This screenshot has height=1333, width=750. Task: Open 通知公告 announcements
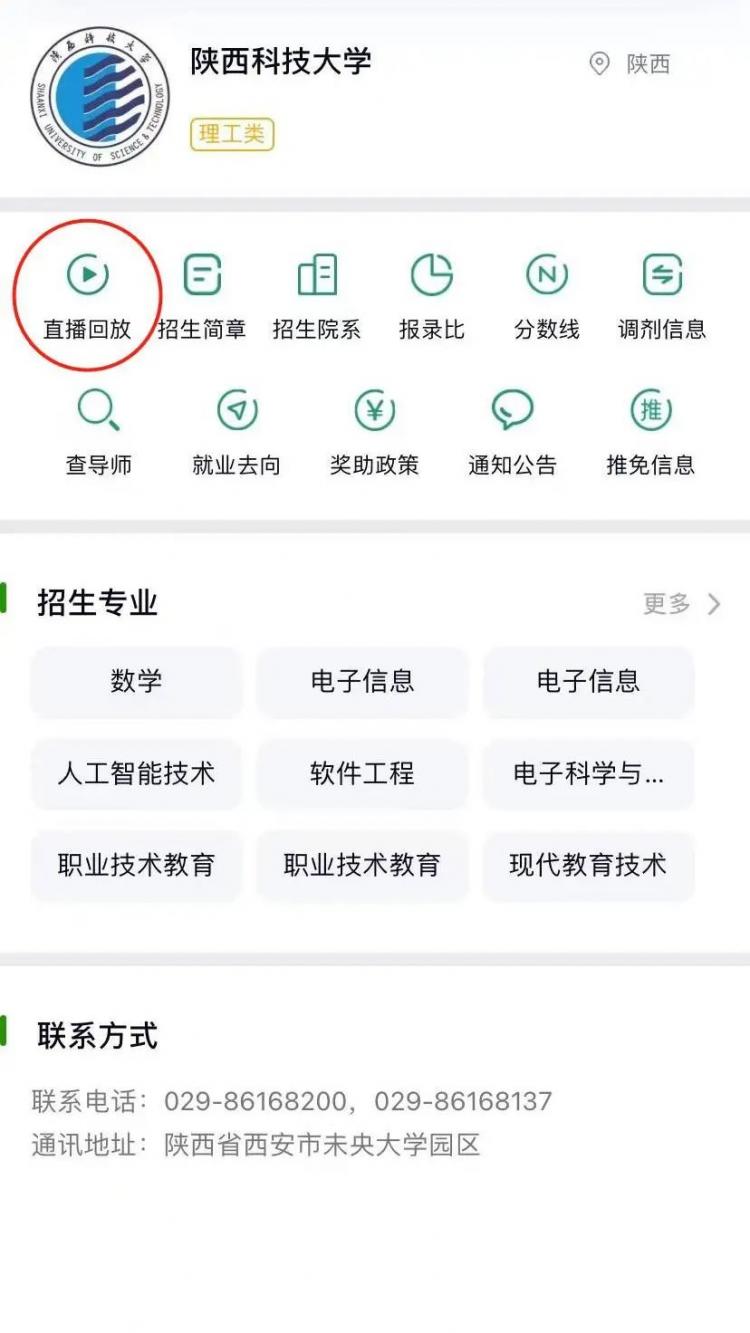(512, 432)
